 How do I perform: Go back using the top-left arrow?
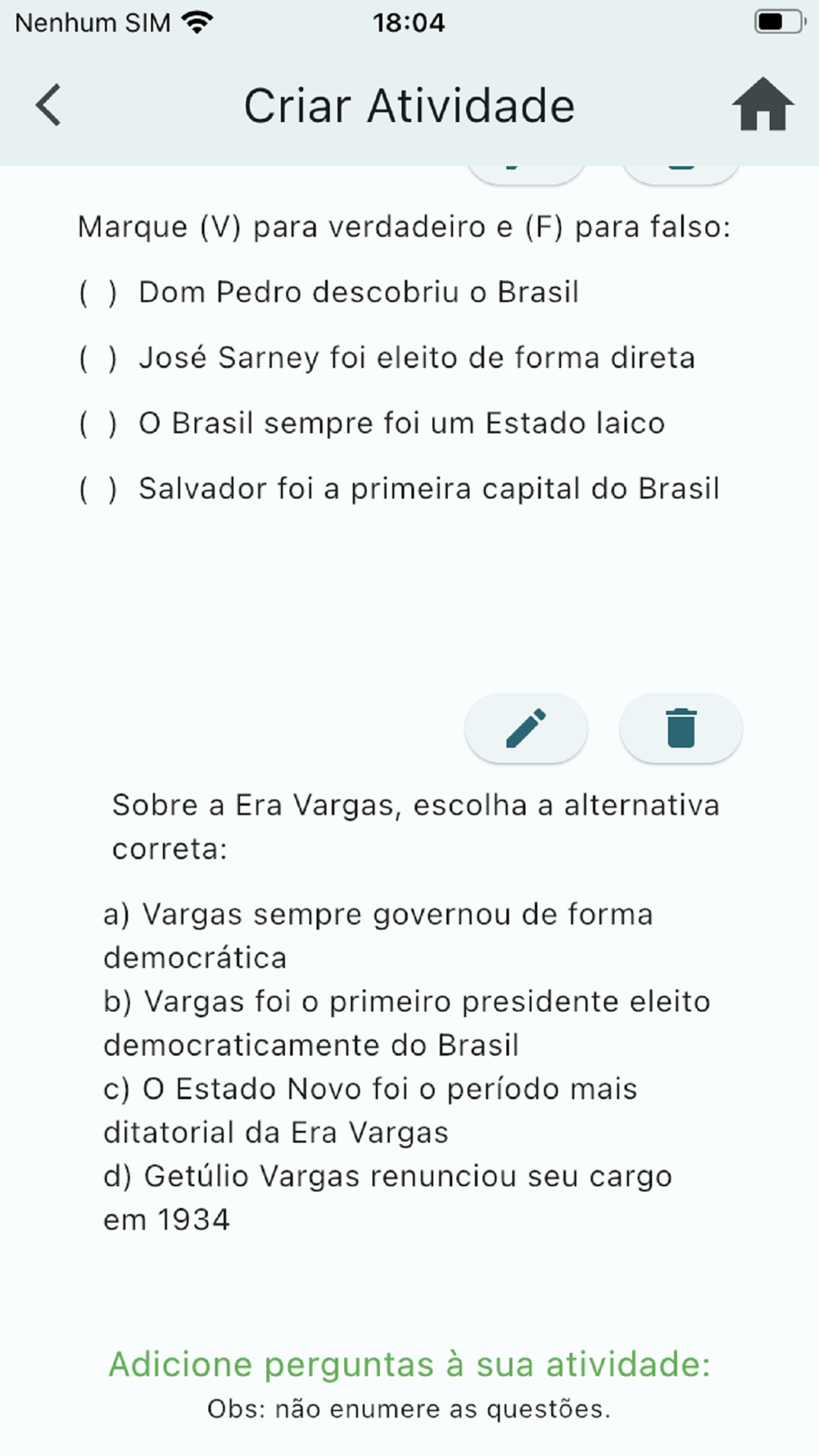click(x=49, y=106)
